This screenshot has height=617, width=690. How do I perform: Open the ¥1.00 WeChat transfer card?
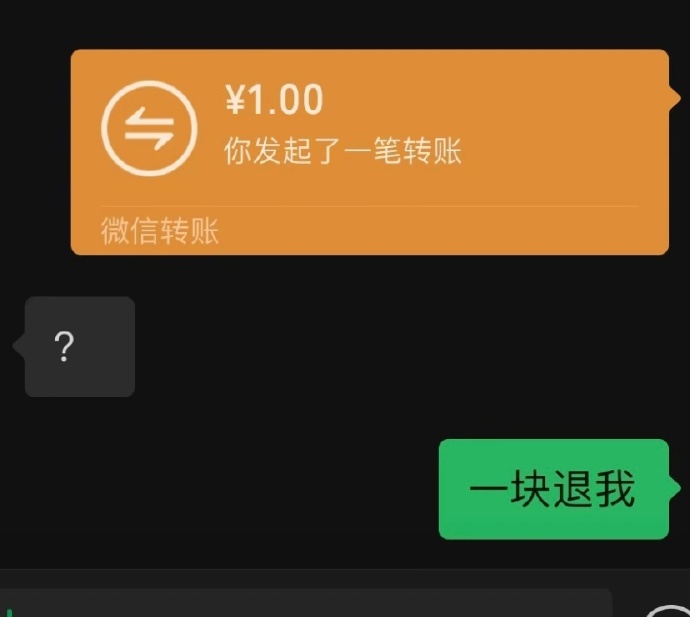pos(369,151)
